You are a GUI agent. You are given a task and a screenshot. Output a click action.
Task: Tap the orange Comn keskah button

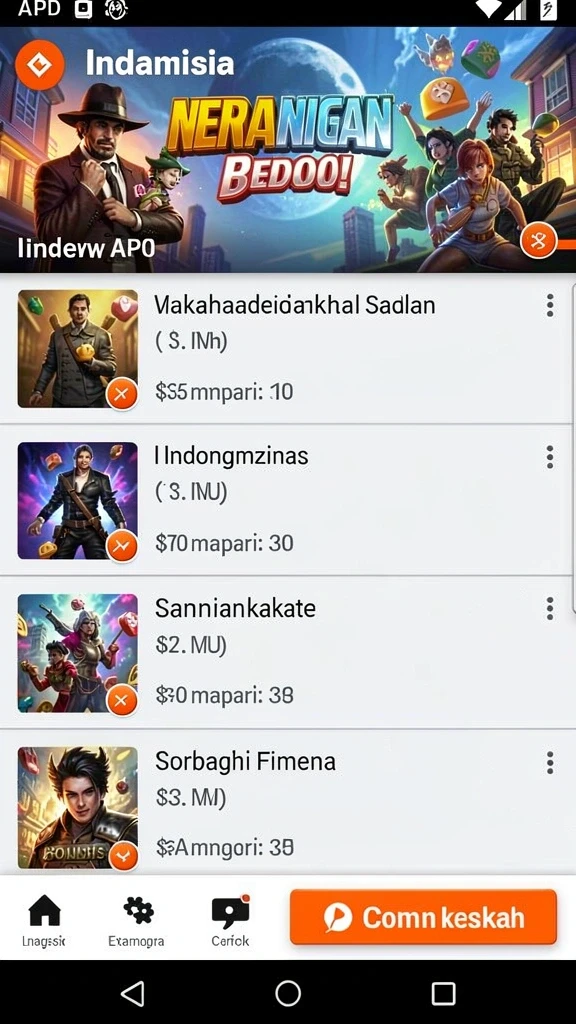point(423,917)
